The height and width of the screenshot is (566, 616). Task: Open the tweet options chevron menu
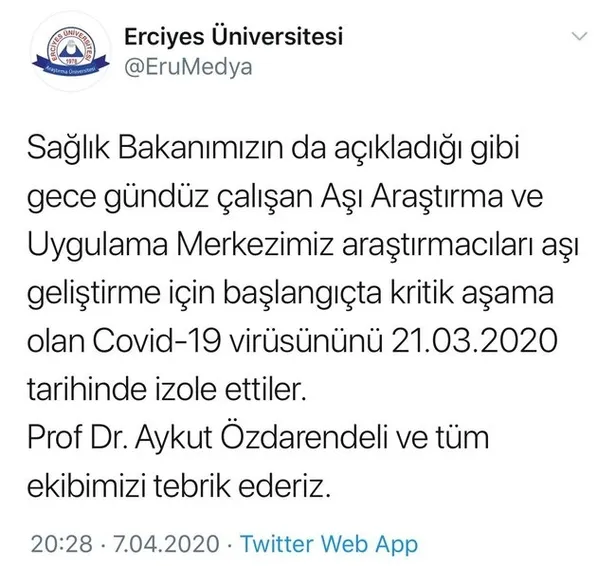pos(579,38)
